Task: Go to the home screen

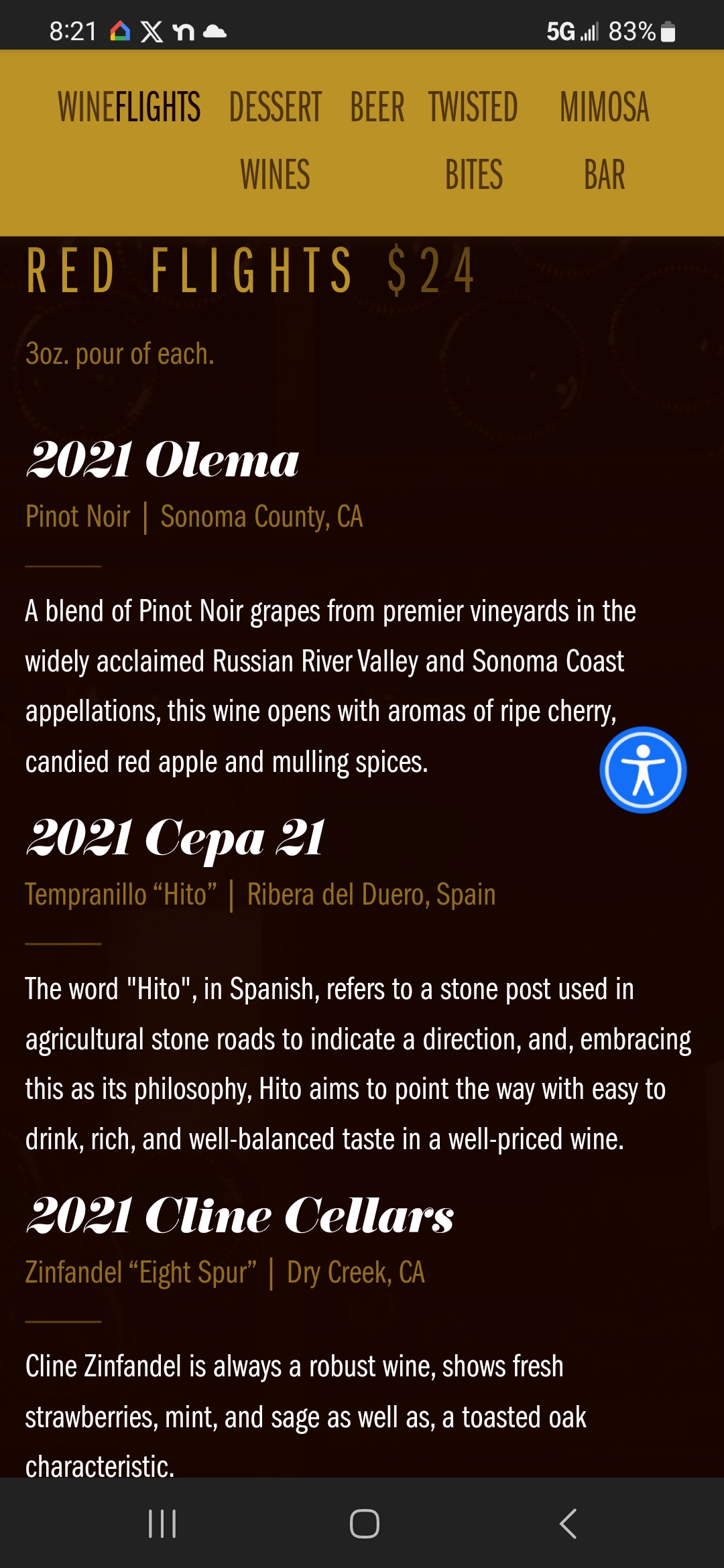Action: (365, 1524)
